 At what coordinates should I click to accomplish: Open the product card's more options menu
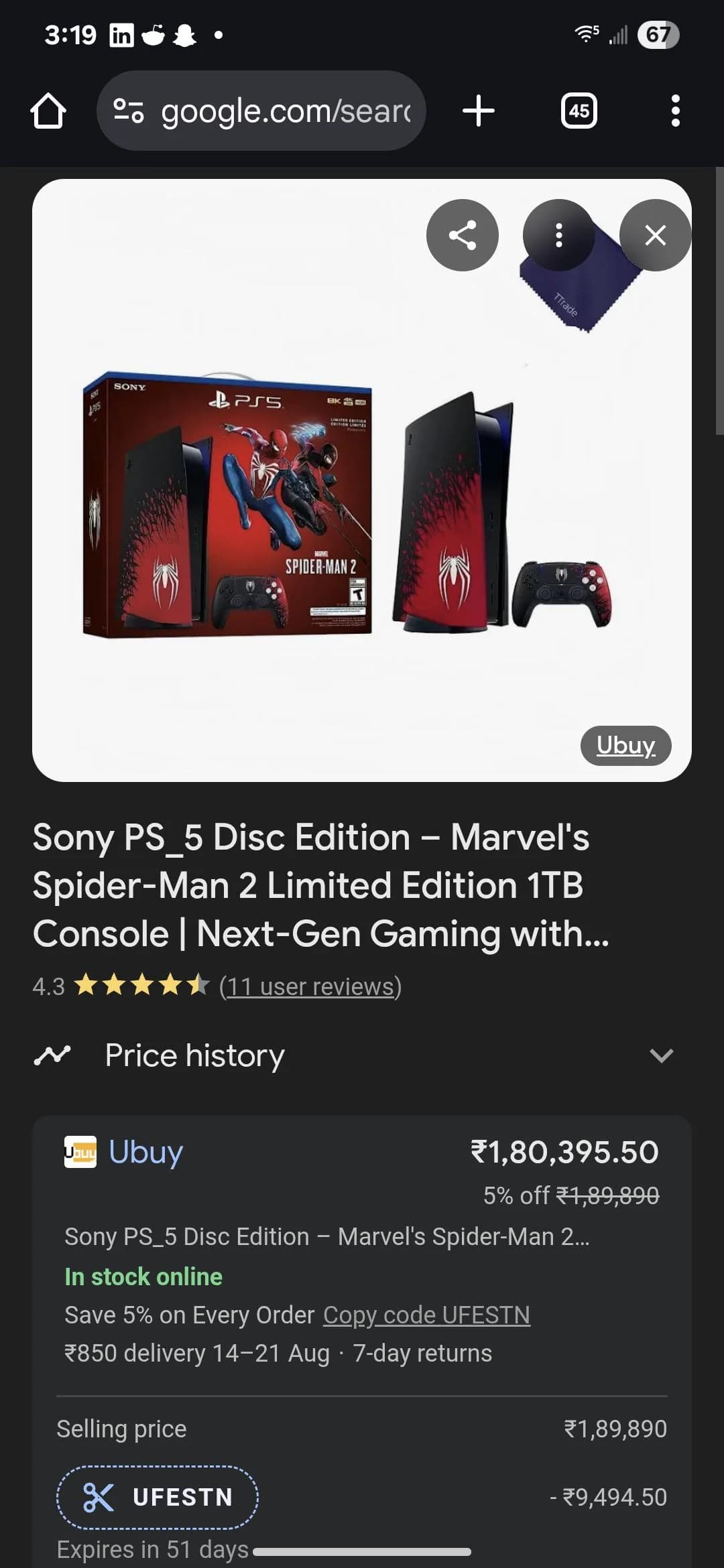558,235
